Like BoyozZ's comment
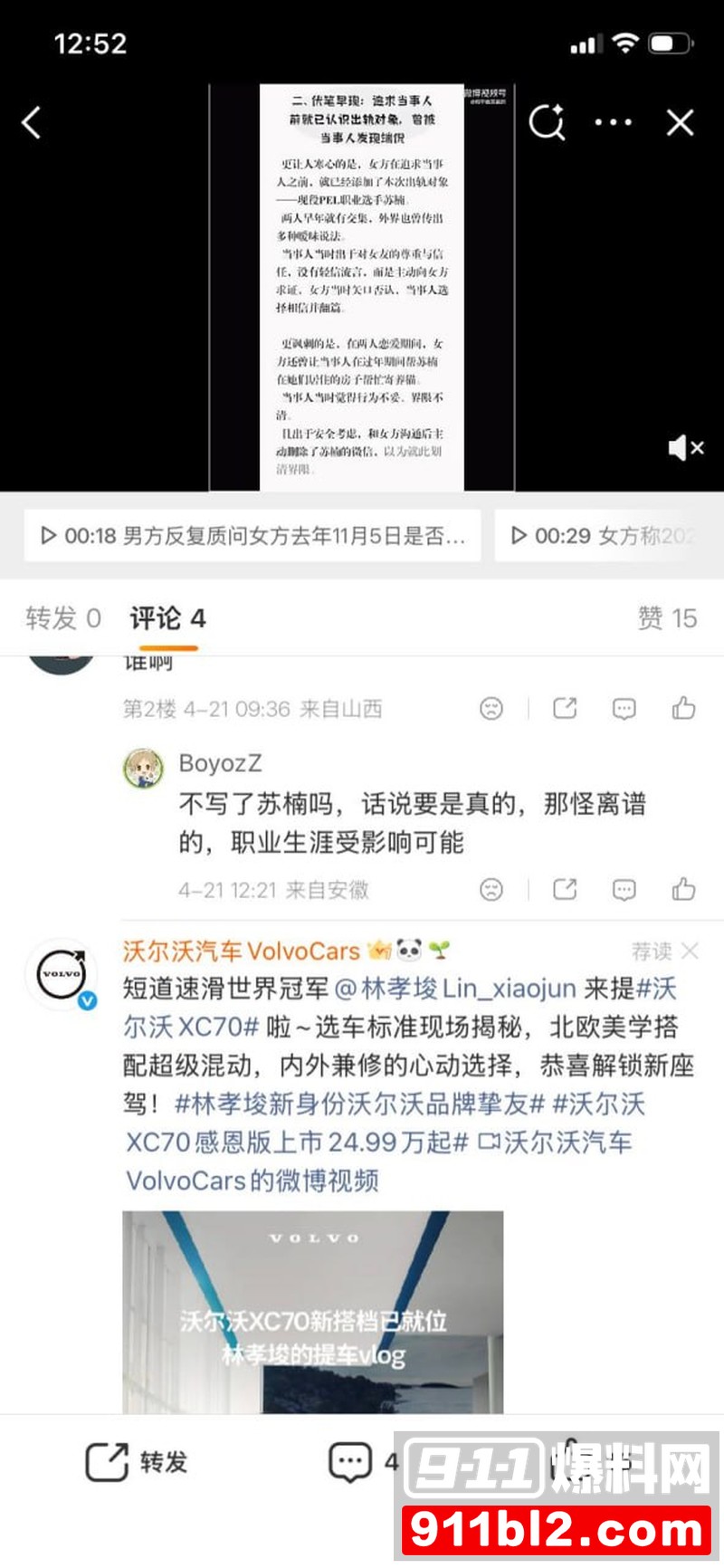This screenshot has height=1568, width=724. 683,890
